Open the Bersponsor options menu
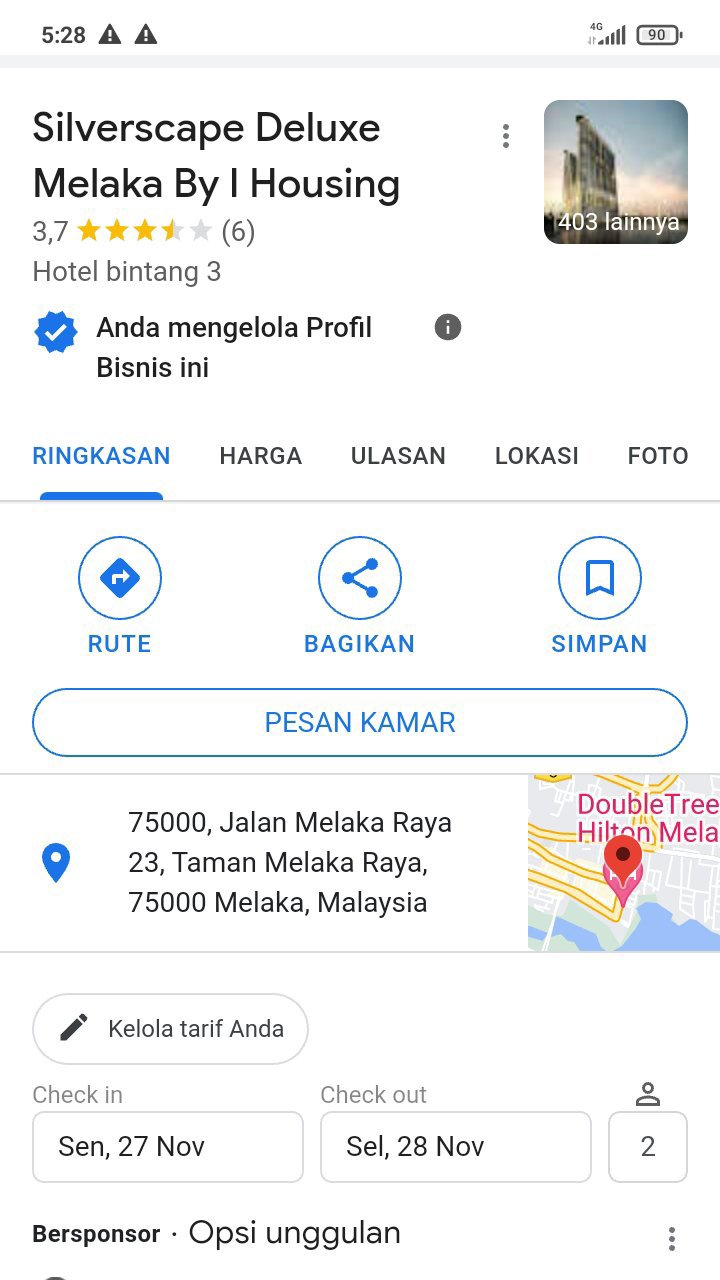720x1280 pixels. [x=671, y=1239]
